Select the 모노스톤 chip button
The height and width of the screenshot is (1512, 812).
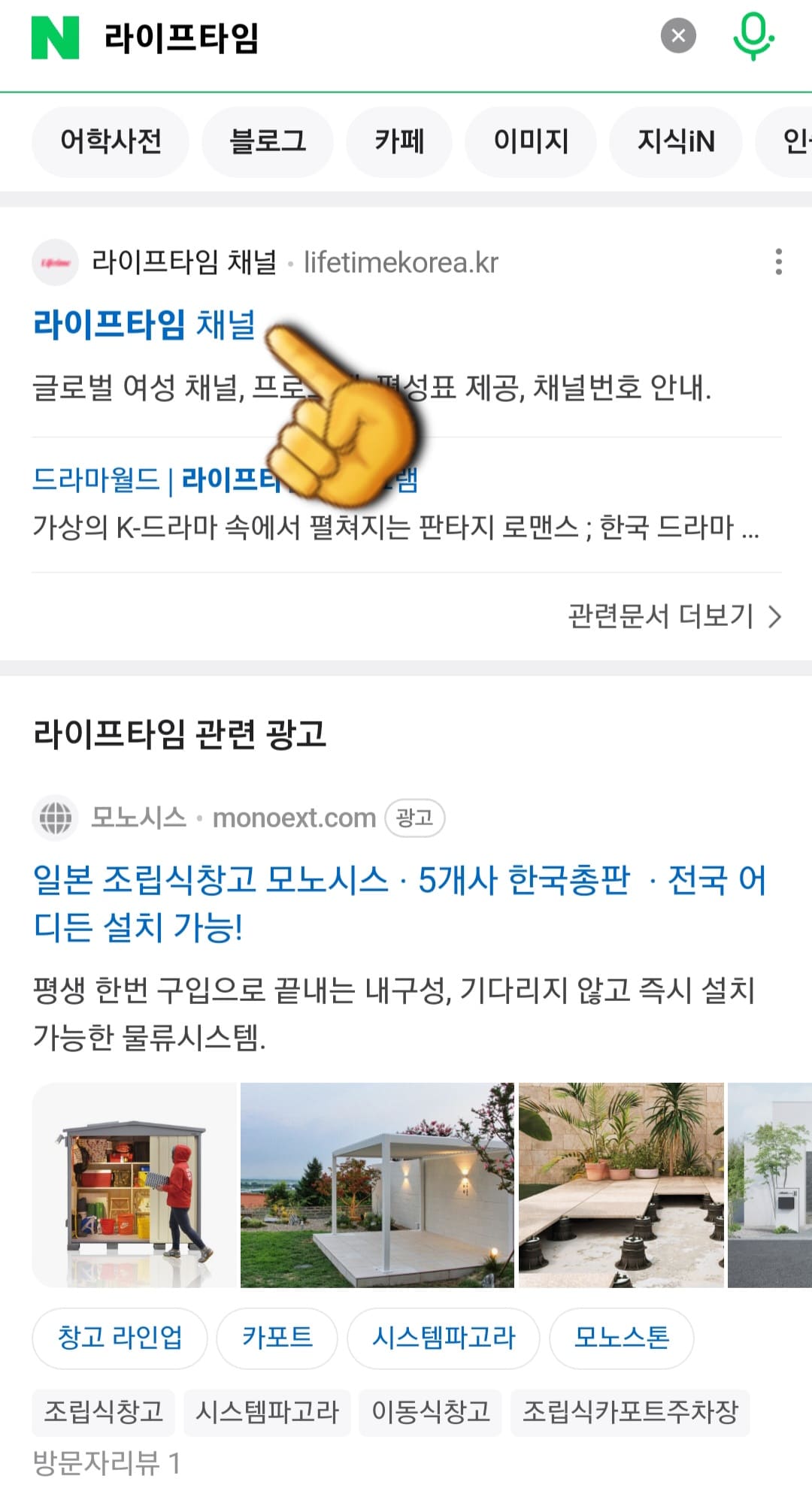point(622,1337)
